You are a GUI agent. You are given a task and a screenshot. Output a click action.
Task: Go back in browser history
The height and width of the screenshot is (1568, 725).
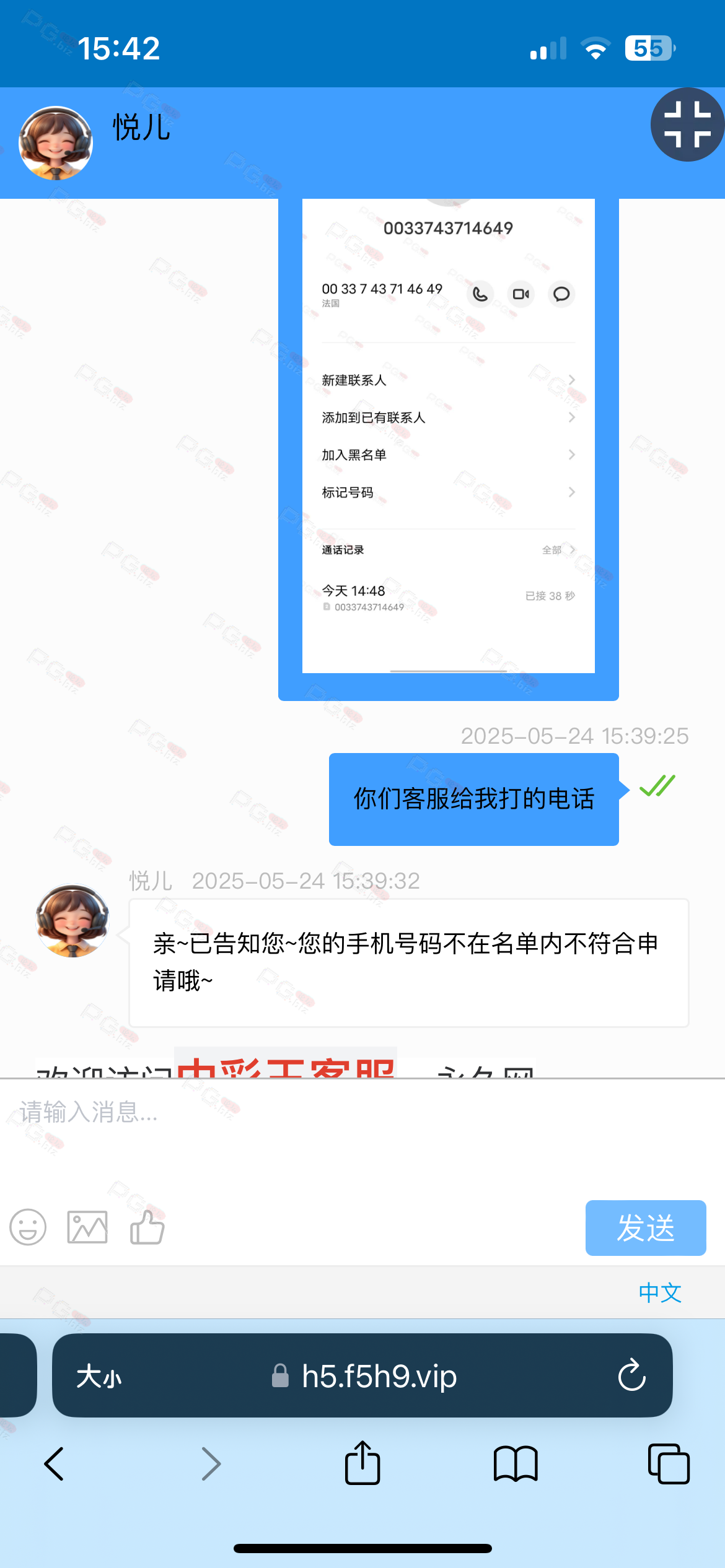pos(55,1464)
